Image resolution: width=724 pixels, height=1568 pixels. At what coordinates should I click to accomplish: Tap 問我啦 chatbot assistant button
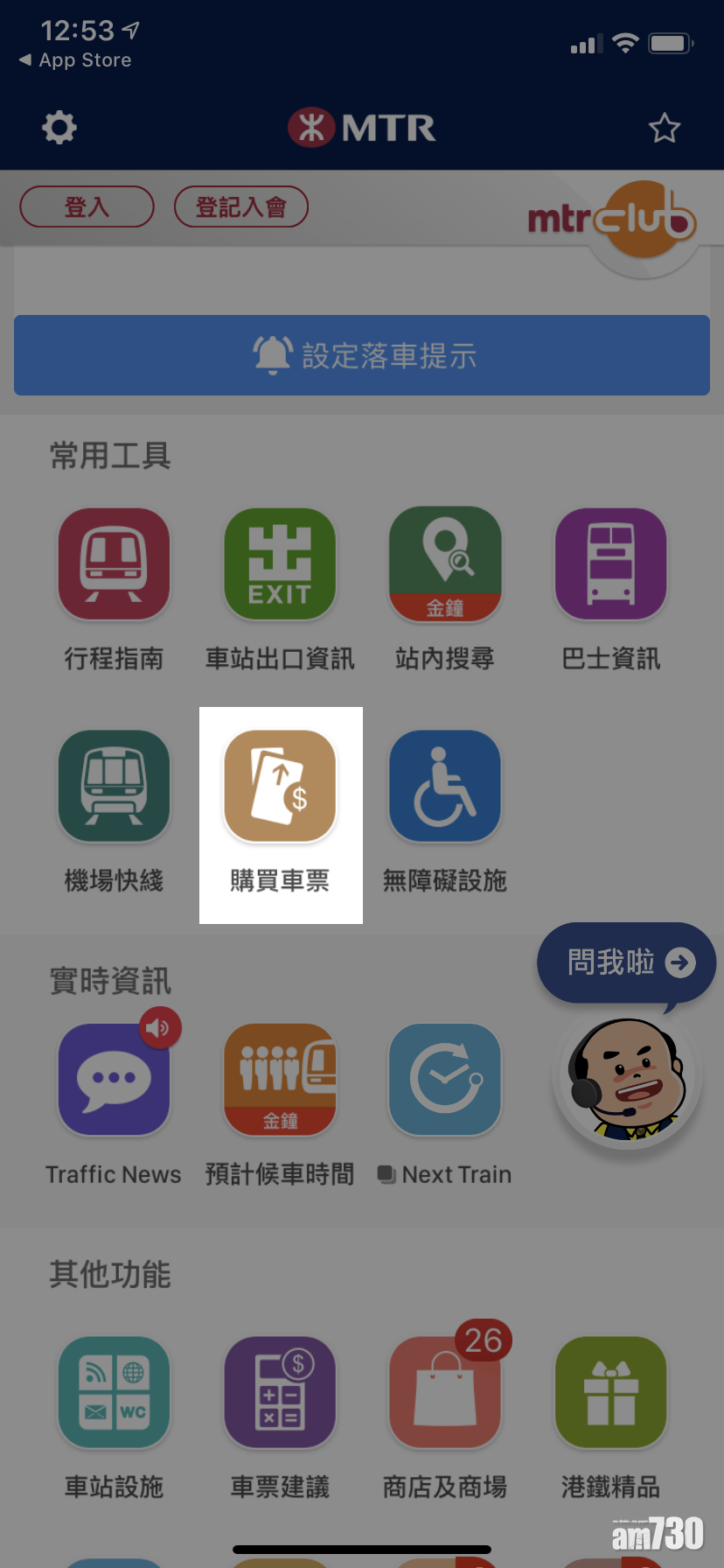tap(626, 962)
